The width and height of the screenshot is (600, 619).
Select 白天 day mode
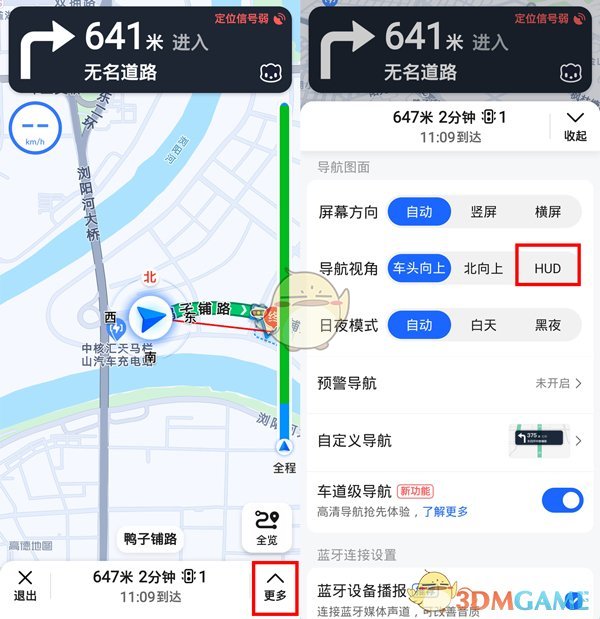(483, 326)
